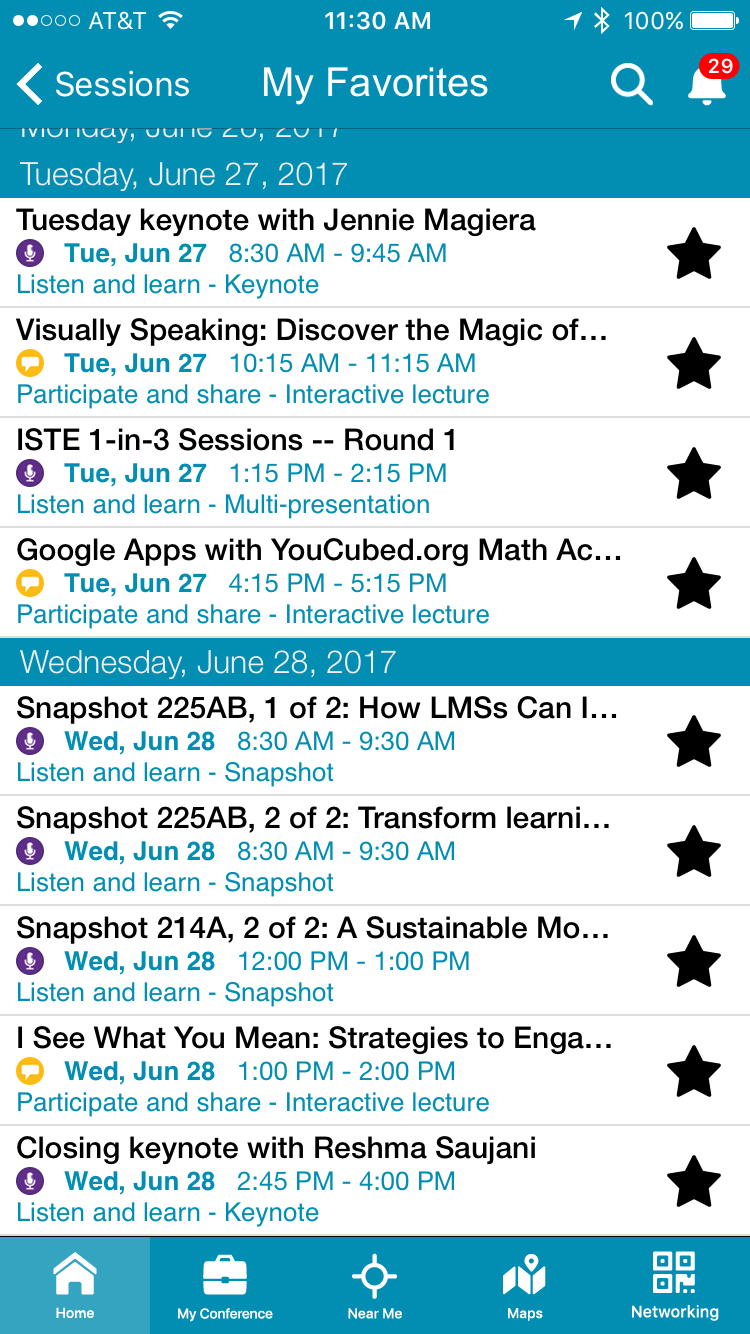Go back to Sessions

point(104,84)
